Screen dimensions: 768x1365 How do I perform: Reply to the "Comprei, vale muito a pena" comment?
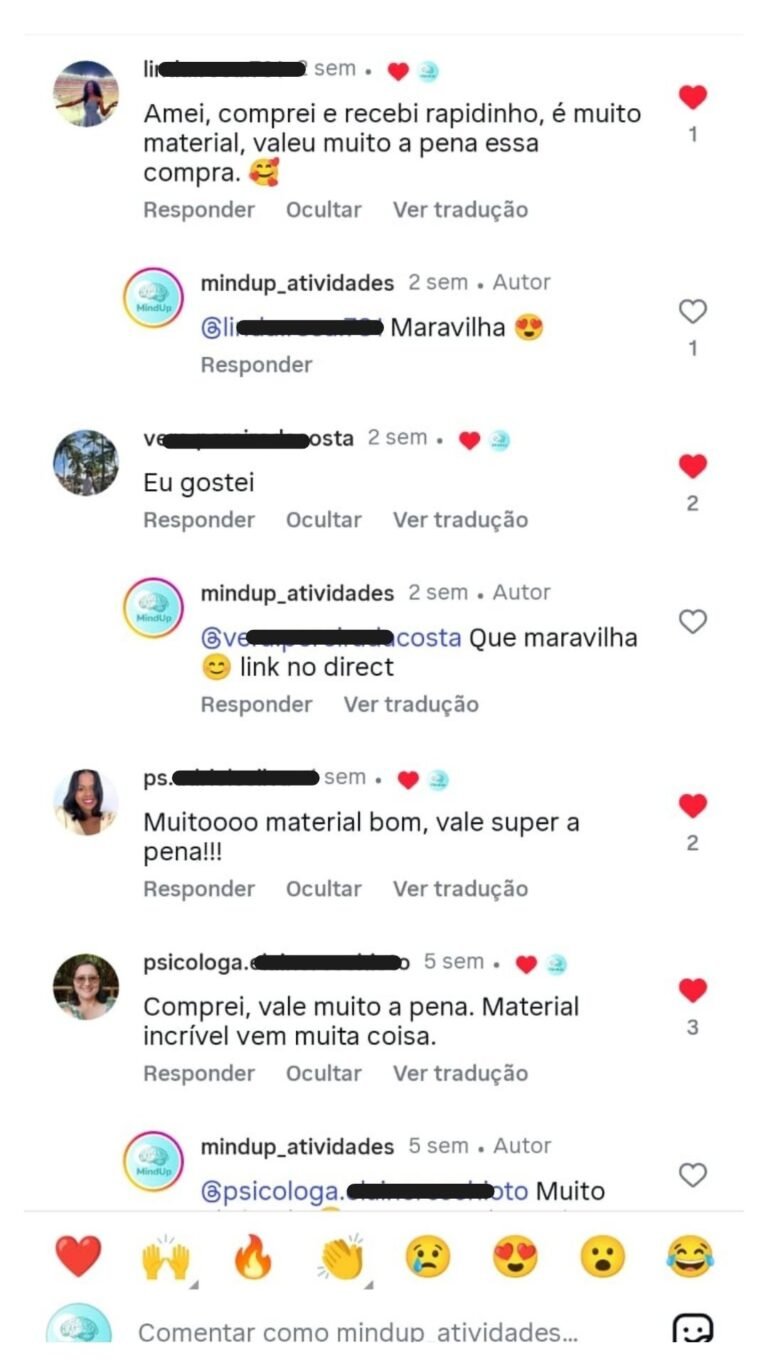pos(199,1074)
